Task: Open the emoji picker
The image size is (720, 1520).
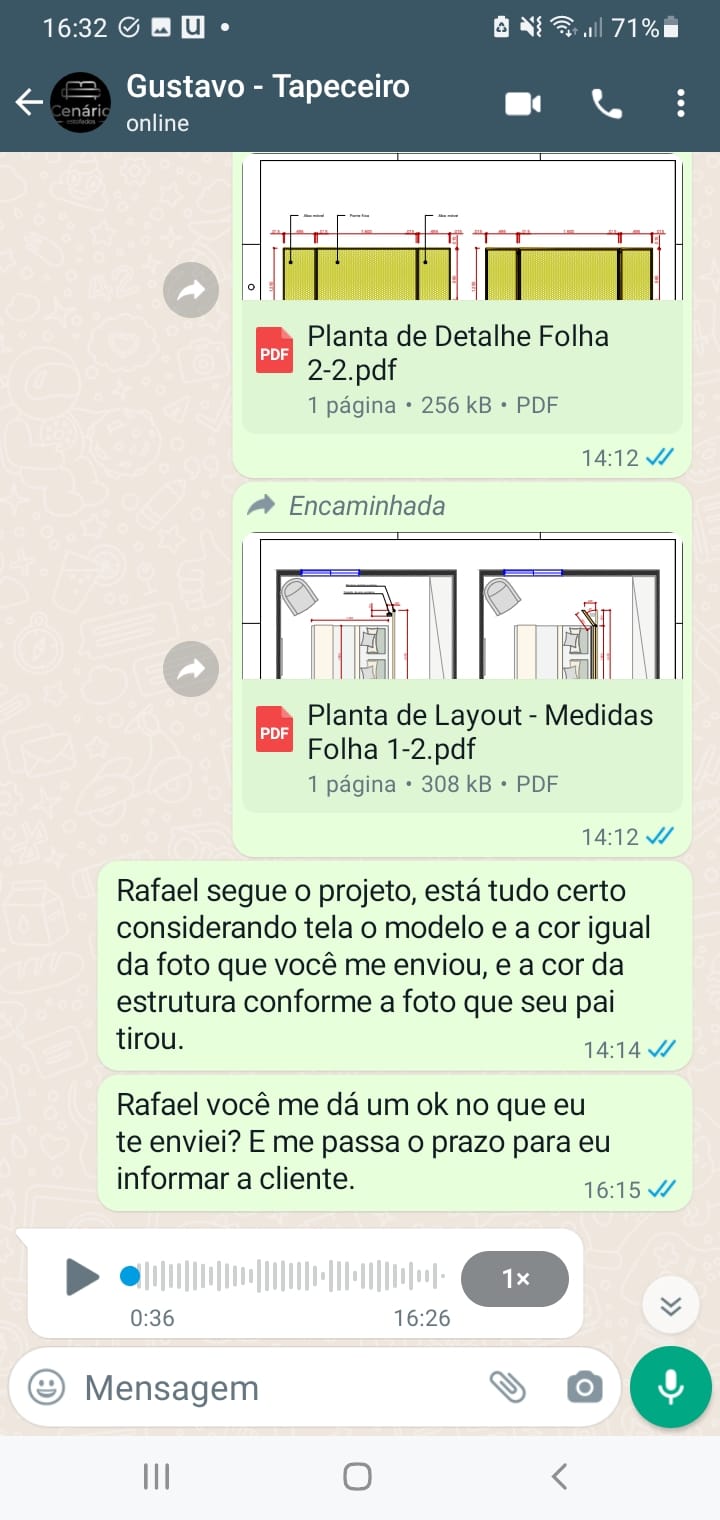Action: point(46,1387)
